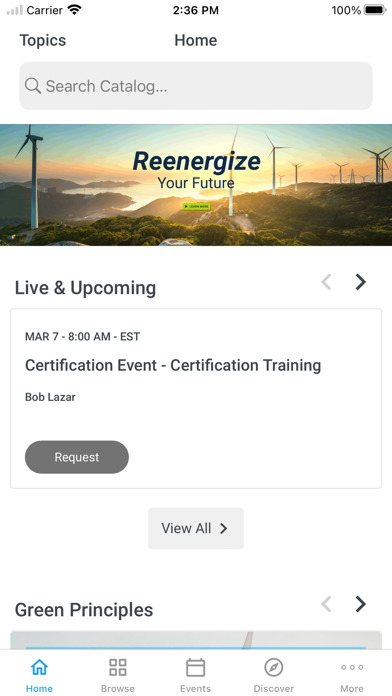Open the Certification Event card

(x=196, y=399)
